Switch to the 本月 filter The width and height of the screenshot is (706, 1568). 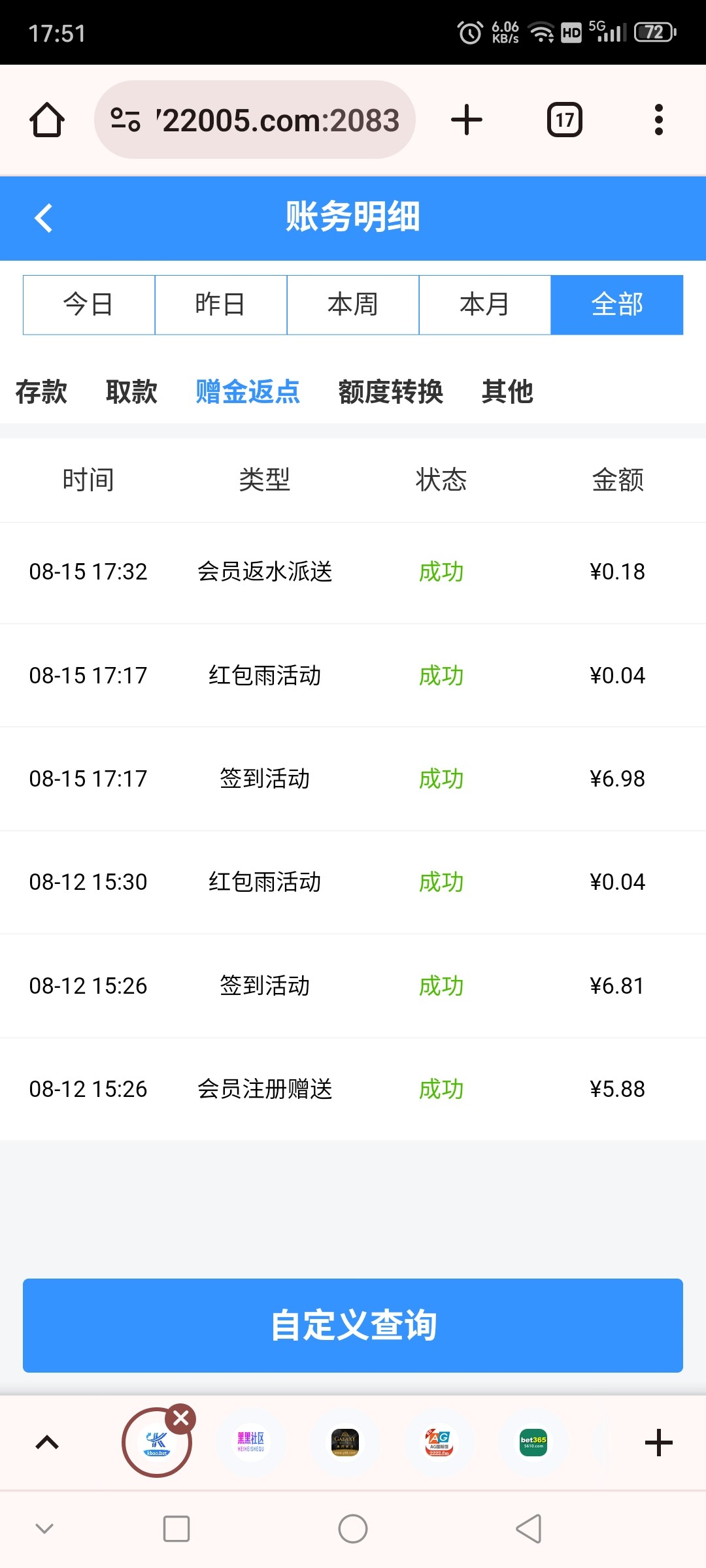pyautogui.click(x=485, y=304)
